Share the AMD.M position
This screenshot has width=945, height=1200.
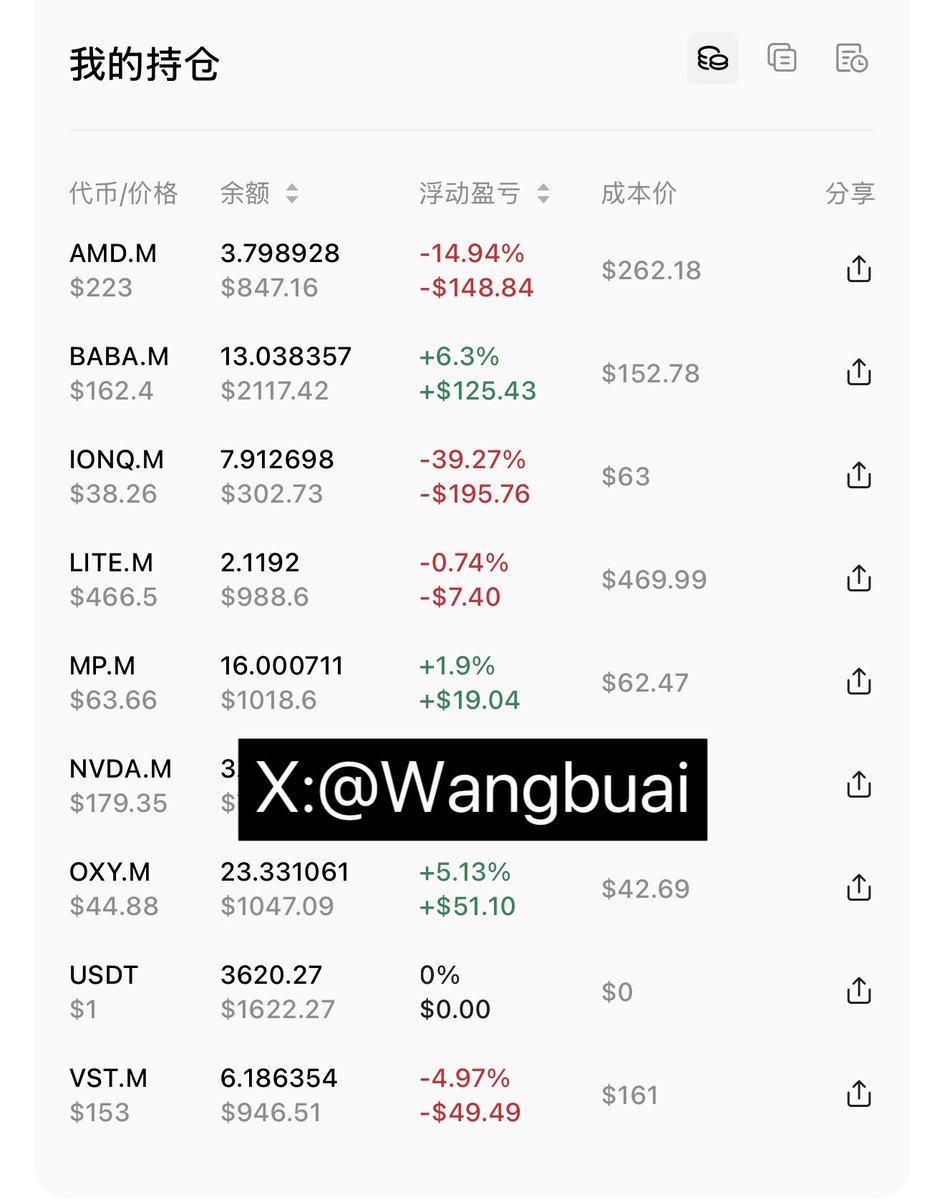(859, 270)
